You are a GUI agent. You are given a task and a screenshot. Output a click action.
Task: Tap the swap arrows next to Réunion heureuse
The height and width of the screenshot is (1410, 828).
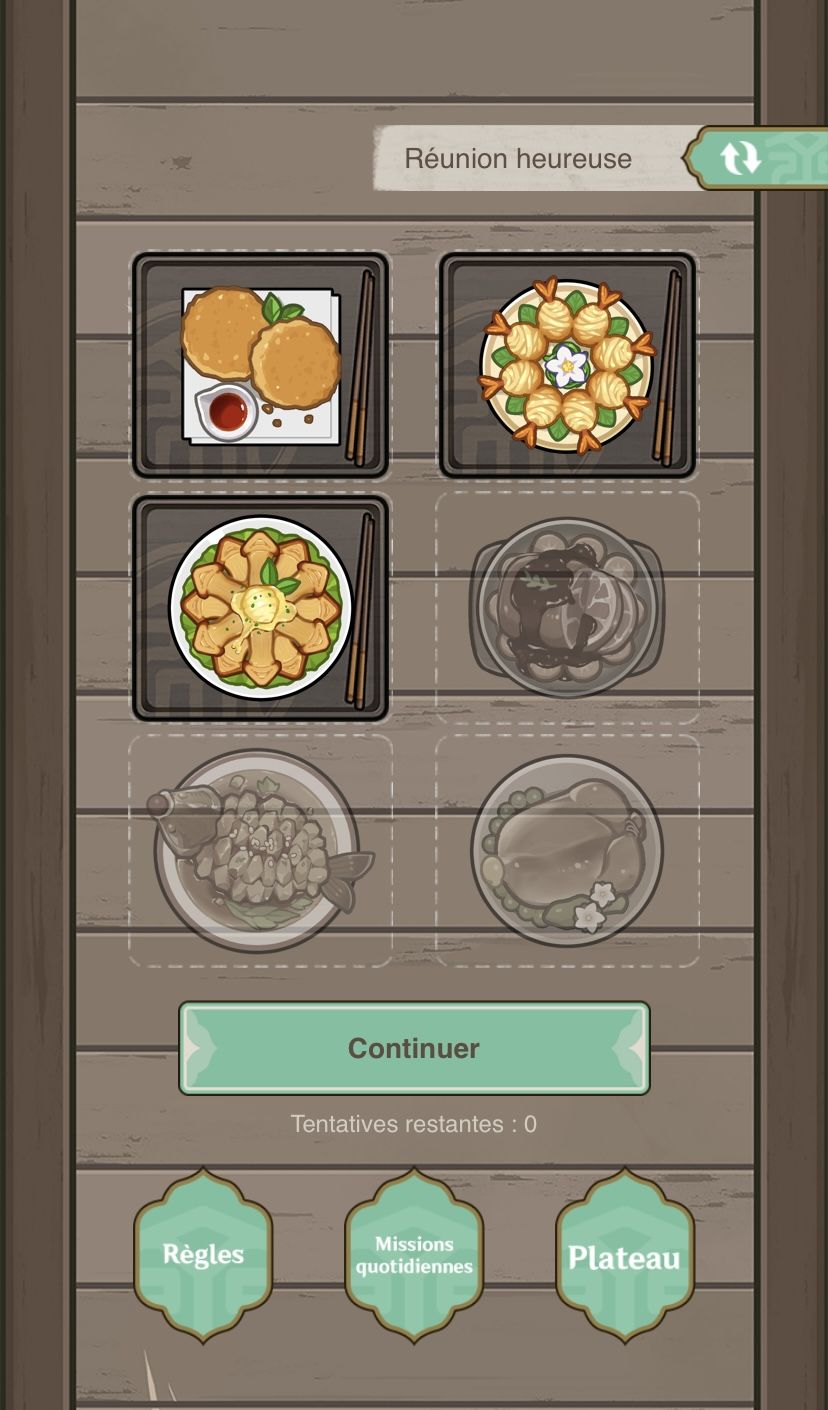coord(742,158)
